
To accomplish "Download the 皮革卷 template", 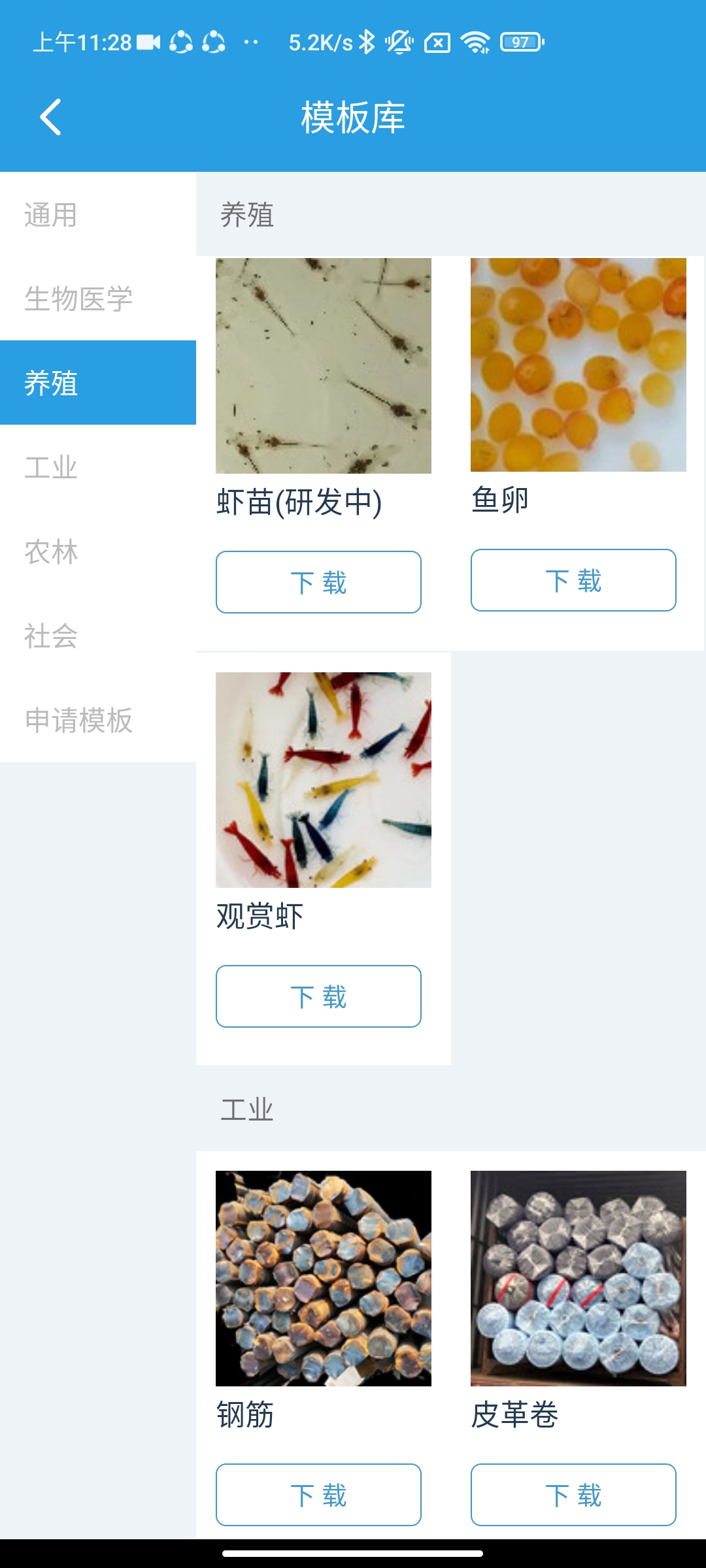I will pos(573,1495).
